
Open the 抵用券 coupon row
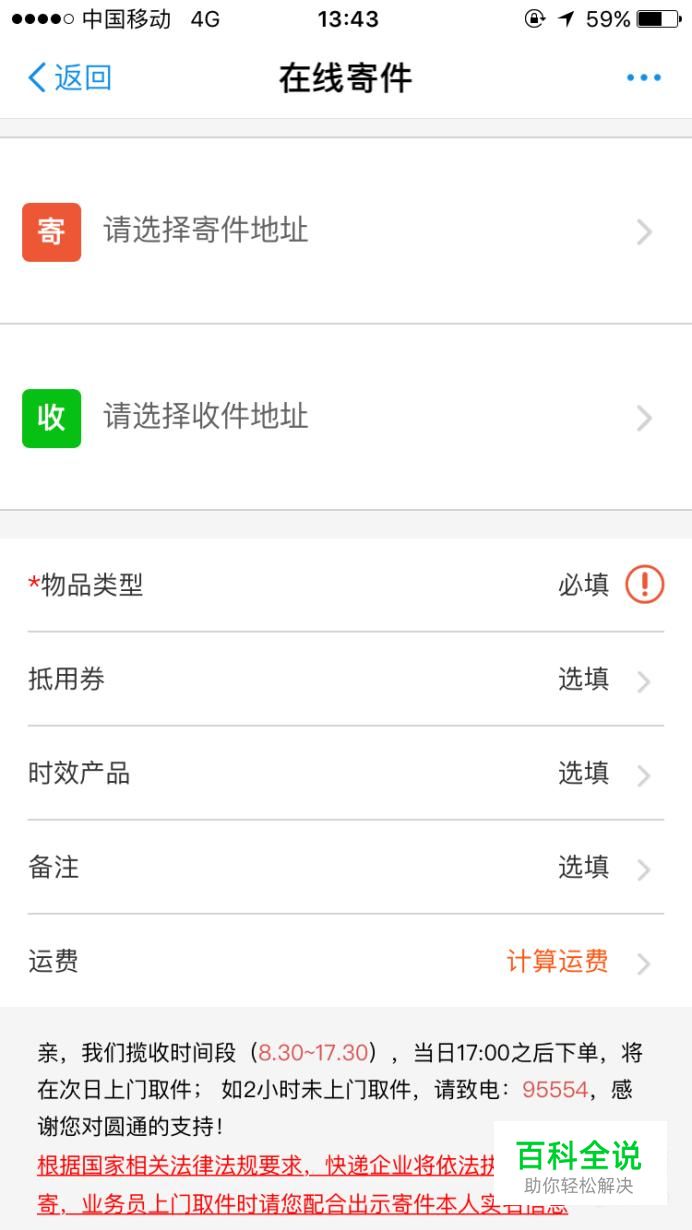346,680
